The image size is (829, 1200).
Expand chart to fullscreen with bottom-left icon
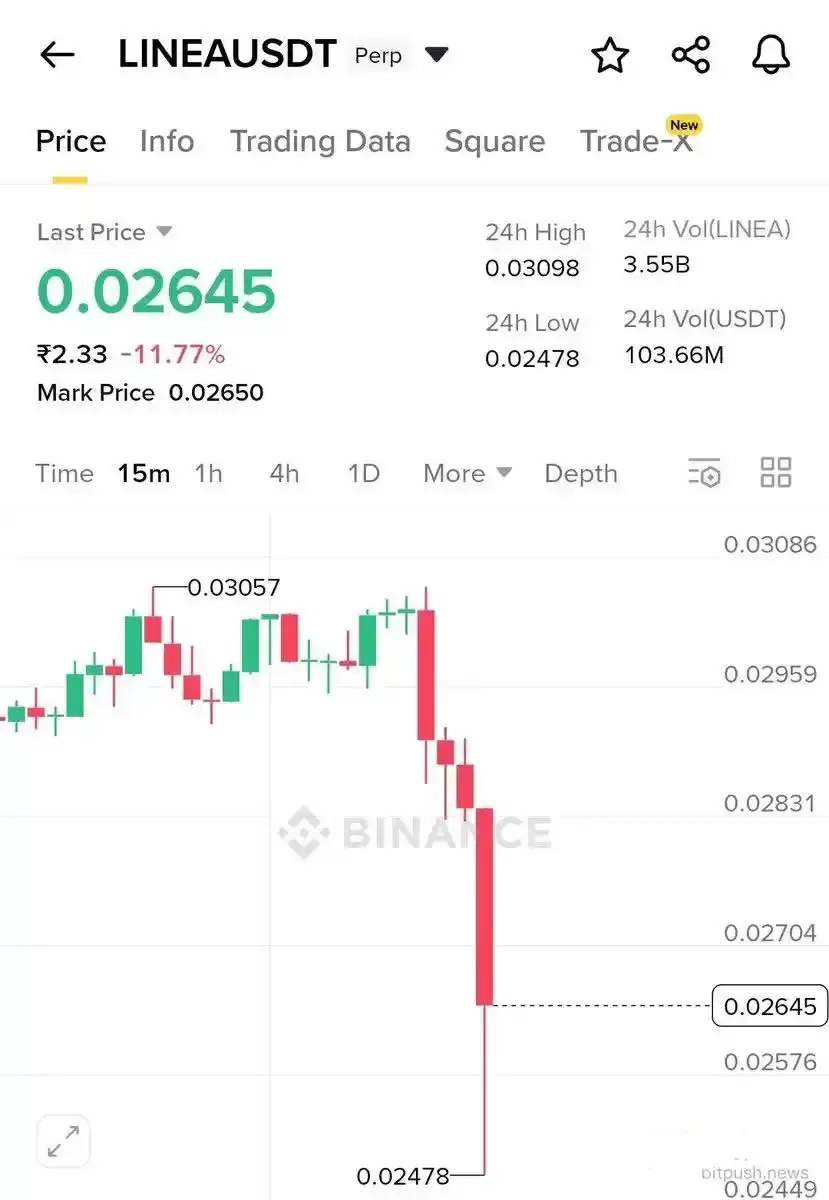pyautogui.click(x=63, y=1140)
